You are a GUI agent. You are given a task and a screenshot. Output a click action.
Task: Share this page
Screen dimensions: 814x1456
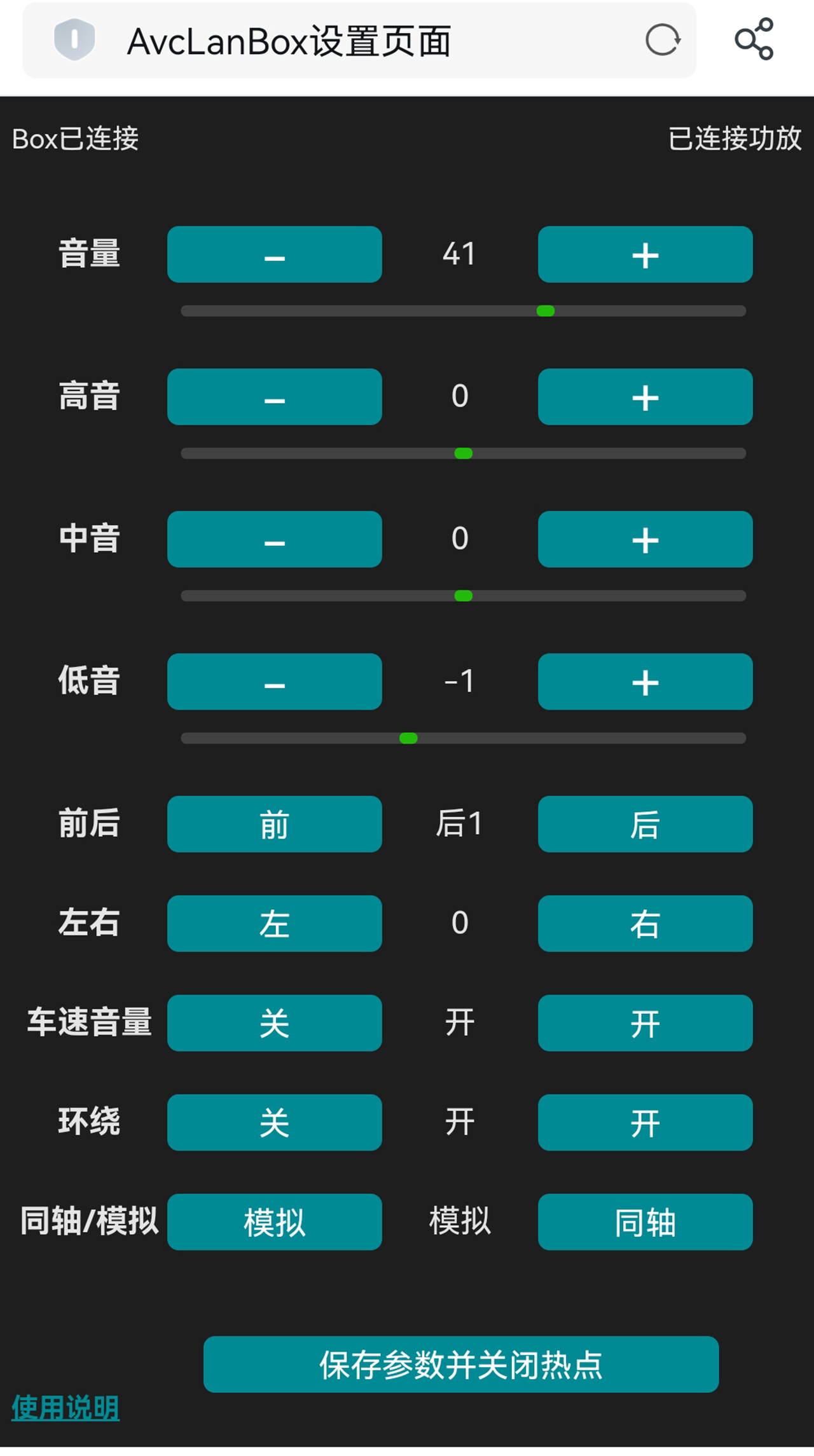(x=754, y=39)
